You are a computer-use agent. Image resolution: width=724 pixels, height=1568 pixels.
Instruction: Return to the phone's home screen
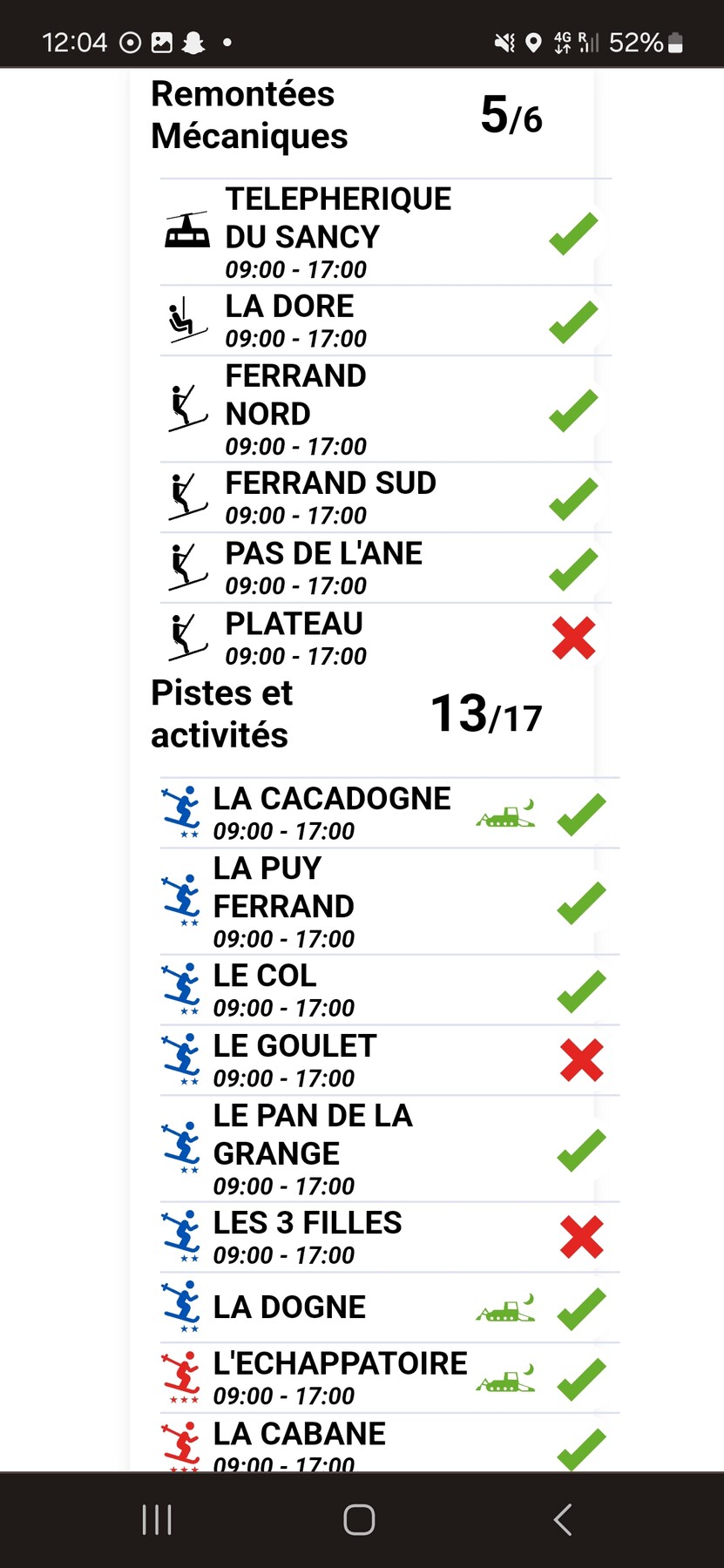(359, 1520)
